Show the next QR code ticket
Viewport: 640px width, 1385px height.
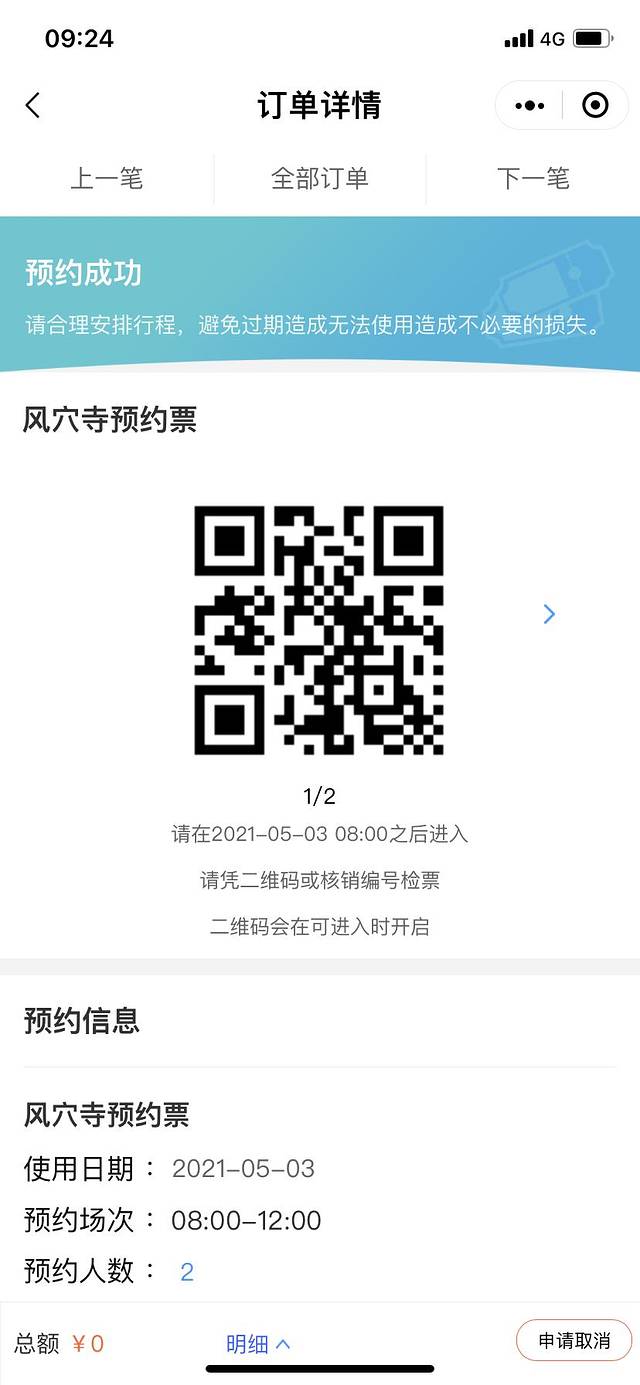tap(549, 614)
